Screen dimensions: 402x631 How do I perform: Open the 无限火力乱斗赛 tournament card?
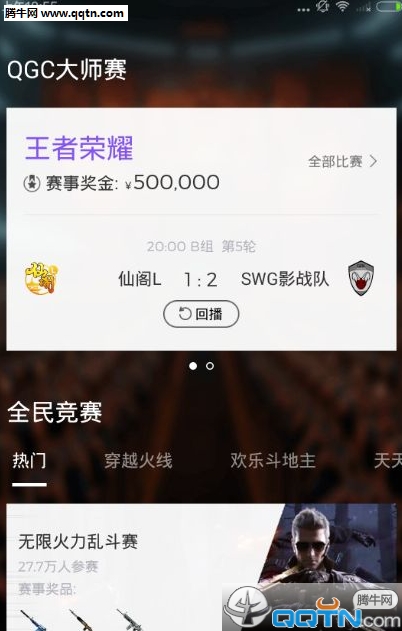click(x=201, y=567)
